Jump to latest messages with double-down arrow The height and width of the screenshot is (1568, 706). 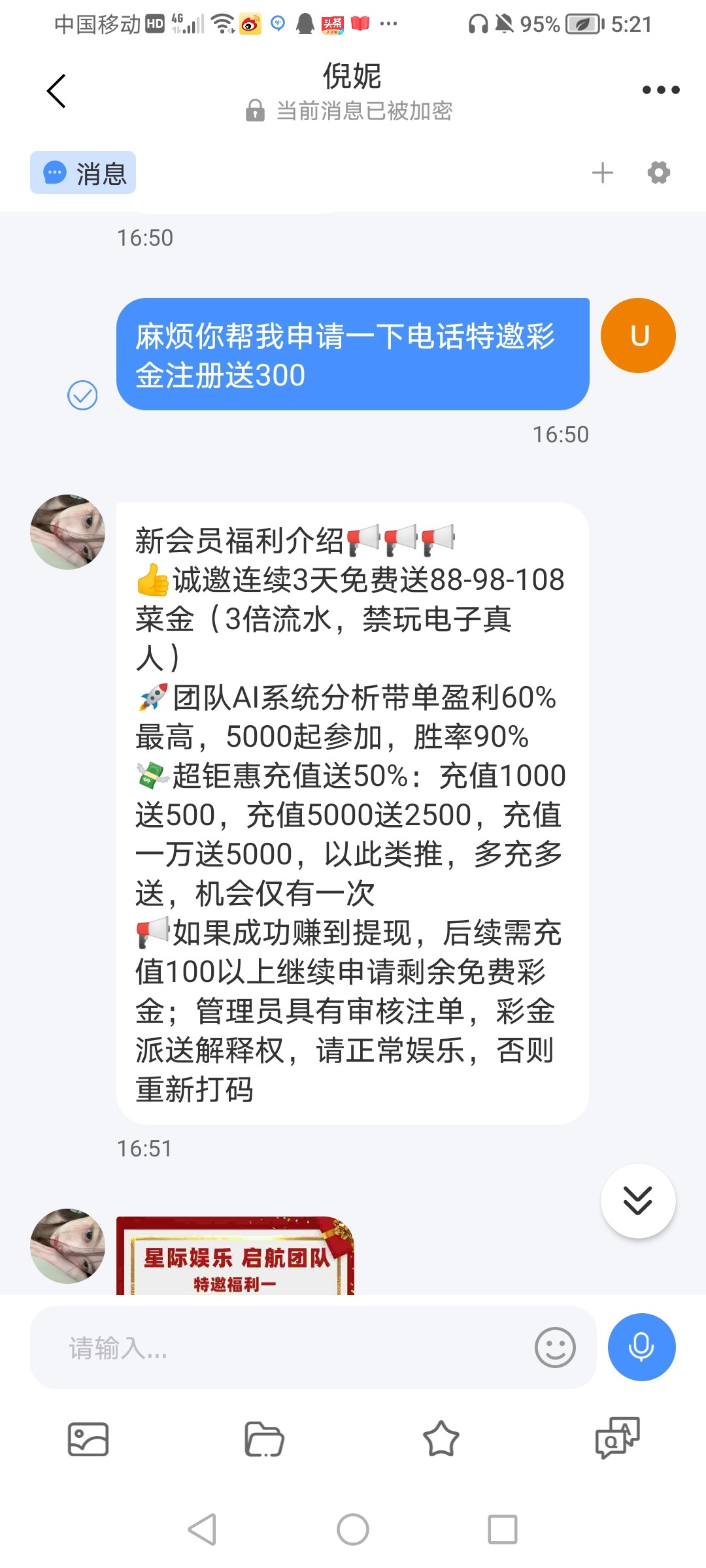(x=637, y=1201)
